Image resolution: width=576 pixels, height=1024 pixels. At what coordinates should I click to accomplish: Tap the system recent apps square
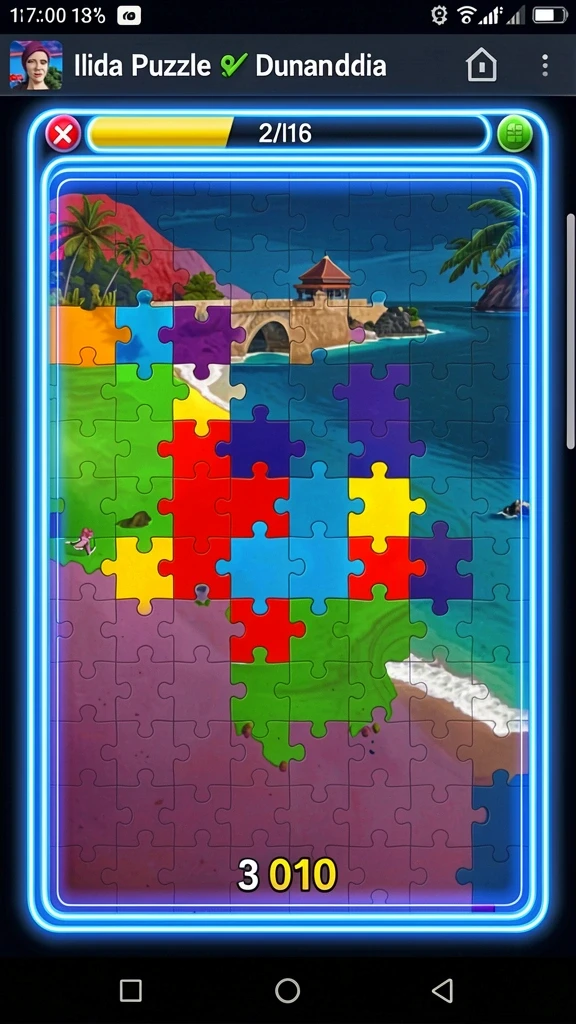pos(131,990)
